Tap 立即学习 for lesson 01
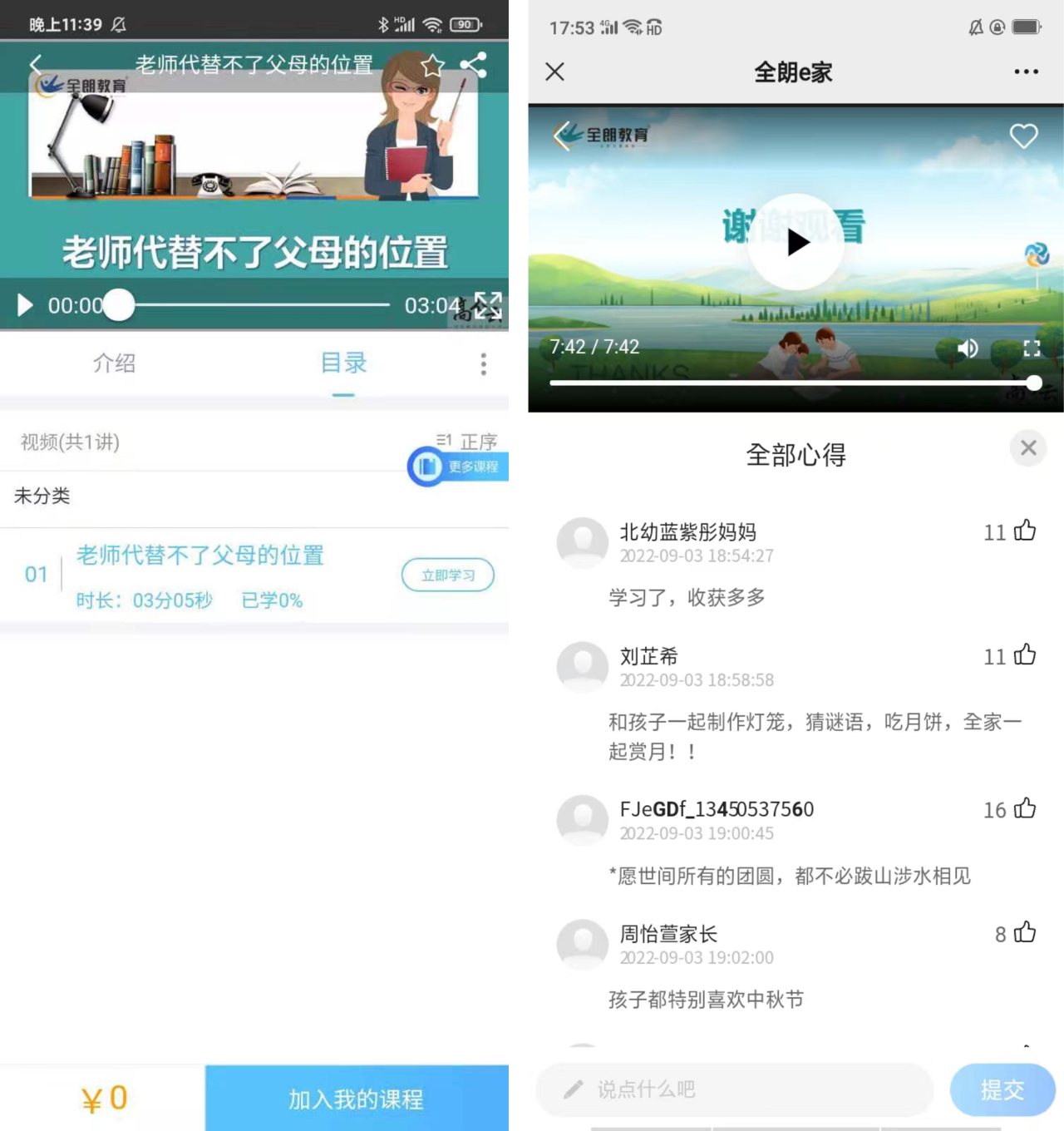Viewport: 1064px width, 1131px height. (x=447, y=575)
